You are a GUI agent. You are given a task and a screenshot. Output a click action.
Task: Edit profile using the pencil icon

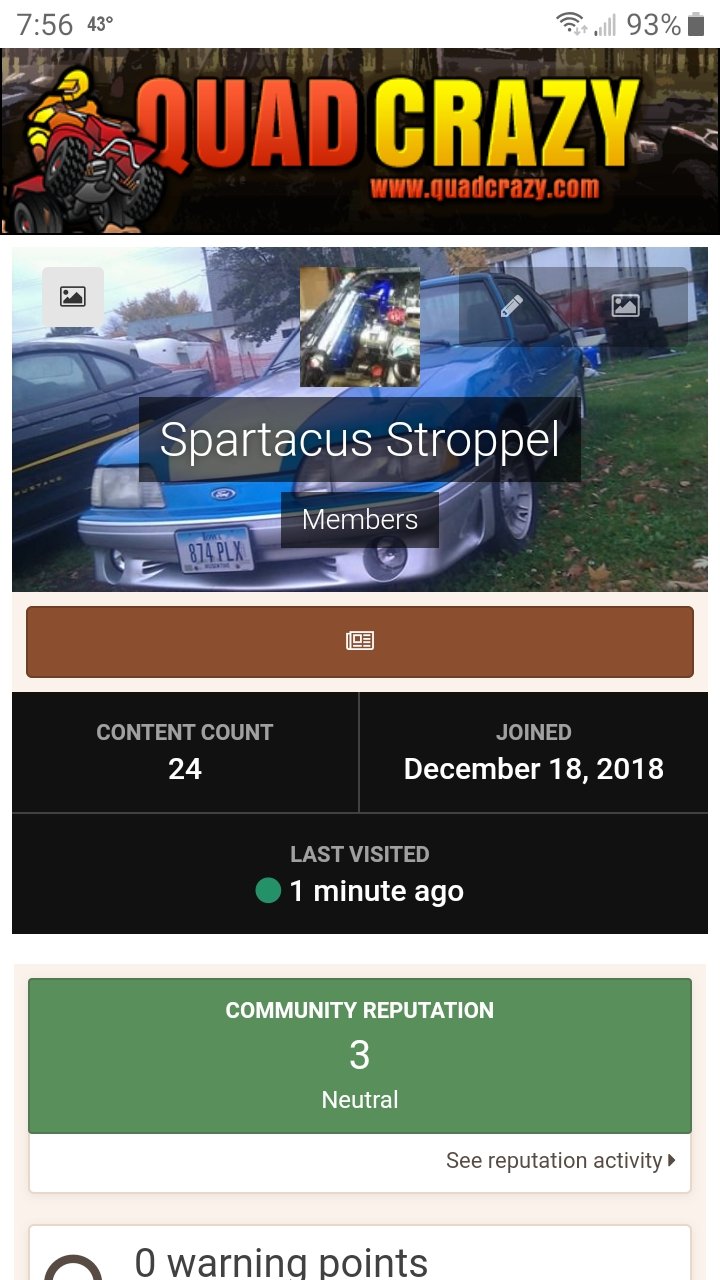click(x=512, y=306)
